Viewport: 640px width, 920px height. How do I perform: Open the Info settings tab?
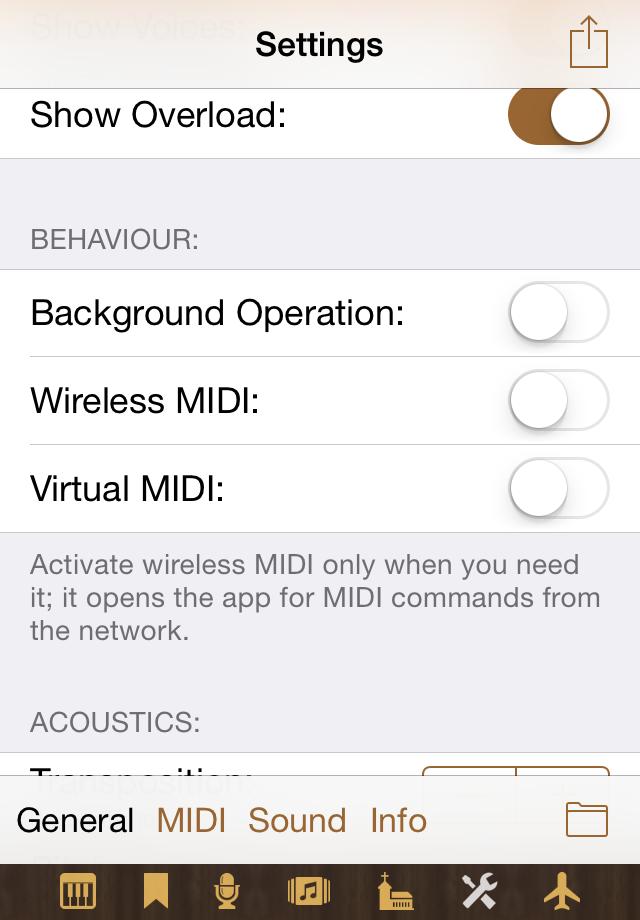point(398,821)
